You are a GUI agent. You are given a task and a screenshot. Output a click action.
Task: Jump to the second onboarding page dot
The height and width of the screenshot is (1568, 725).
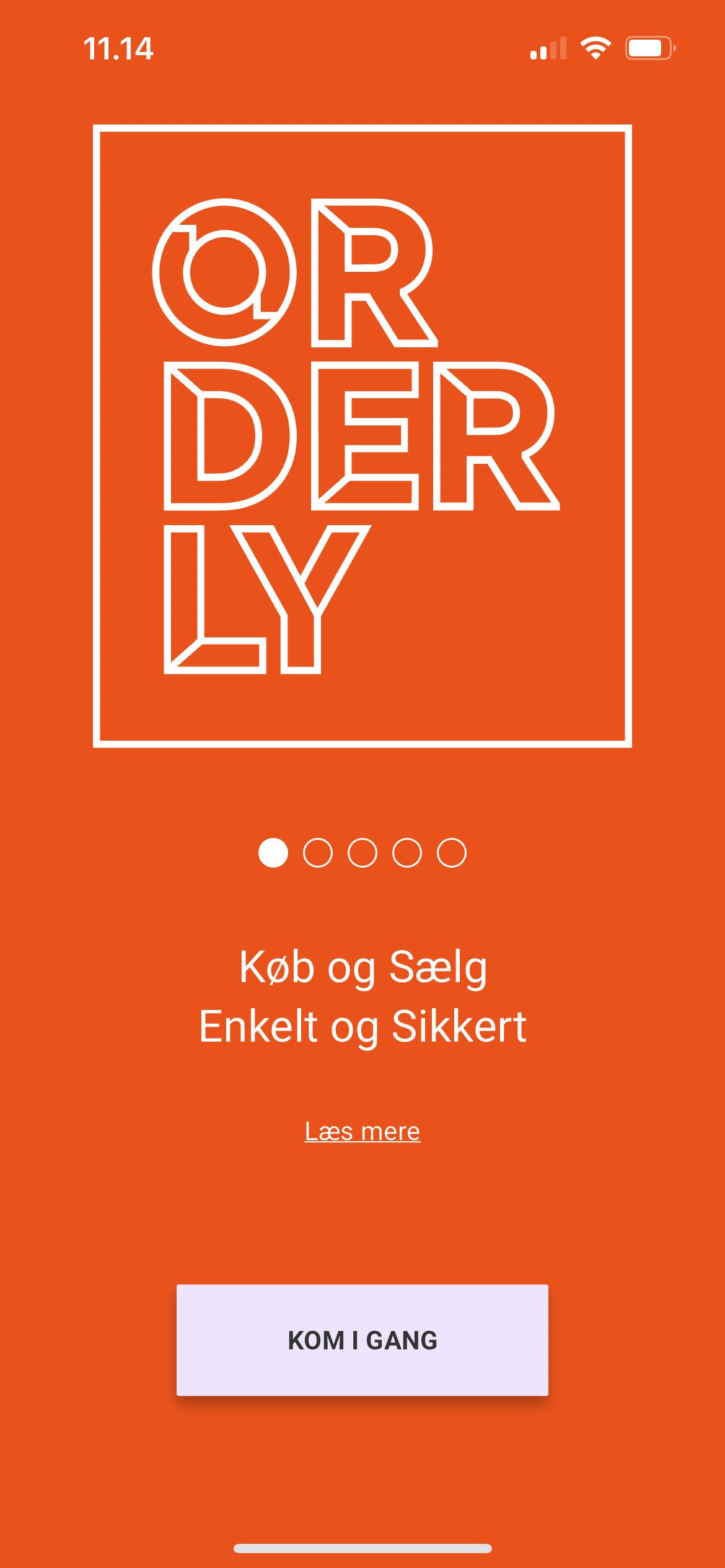pos(318,853)
